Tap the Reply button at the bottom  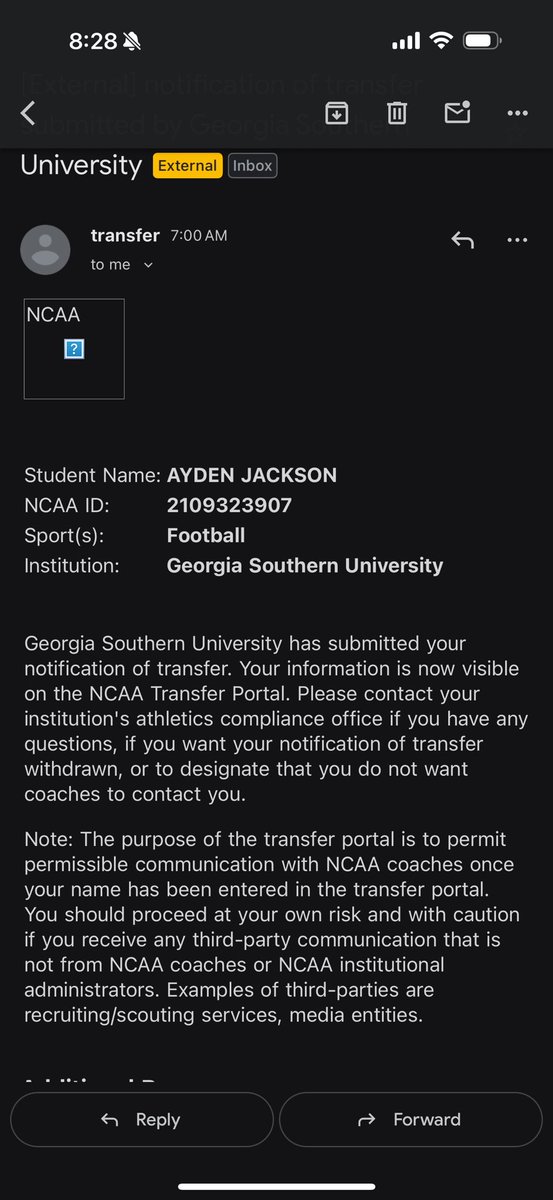142,1119
